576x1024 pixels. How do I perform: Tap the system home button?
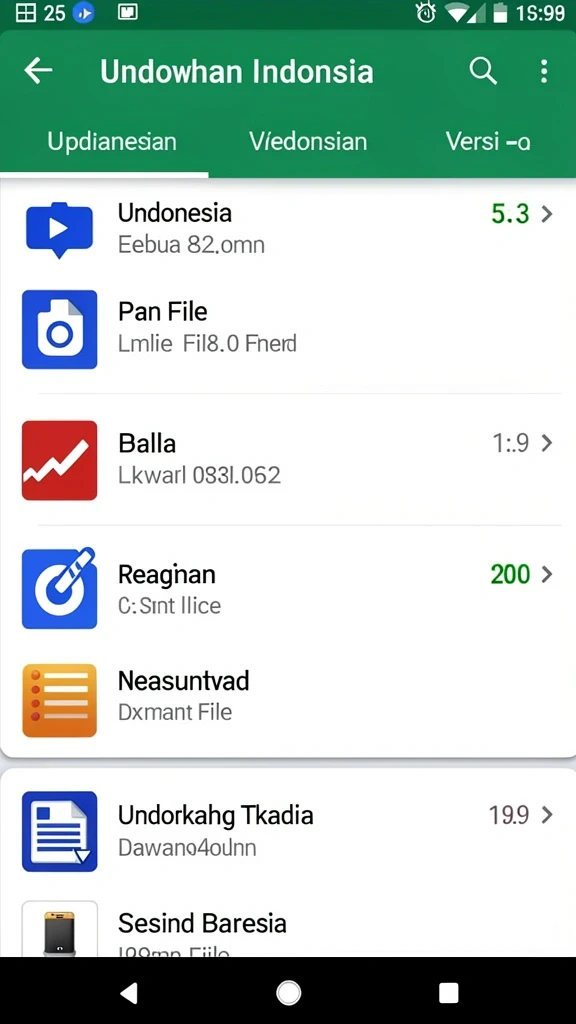[x=289, y=993]
